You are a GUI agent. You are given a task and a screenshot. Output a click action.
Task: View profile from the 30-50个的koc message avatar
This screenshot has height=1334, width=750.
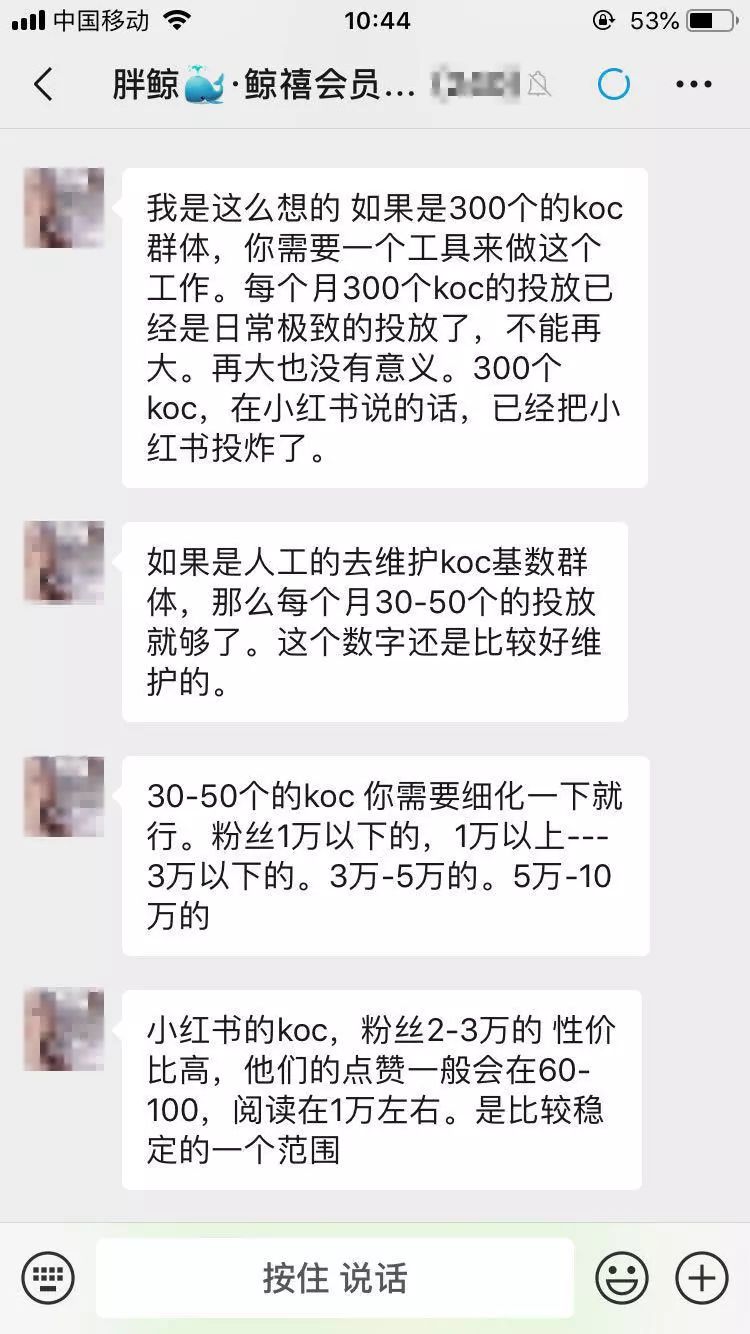[64, 796]
